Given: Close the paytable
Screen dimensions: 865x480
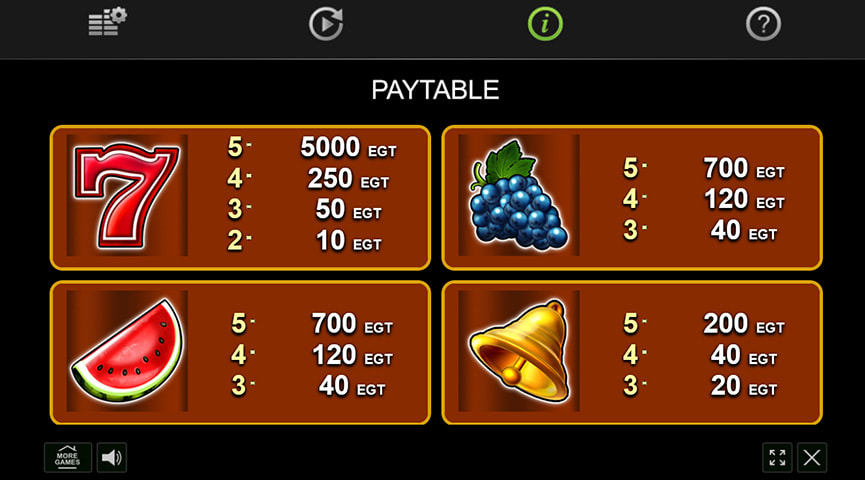Looking at the screenshot, I should click(x=812, y=458).
